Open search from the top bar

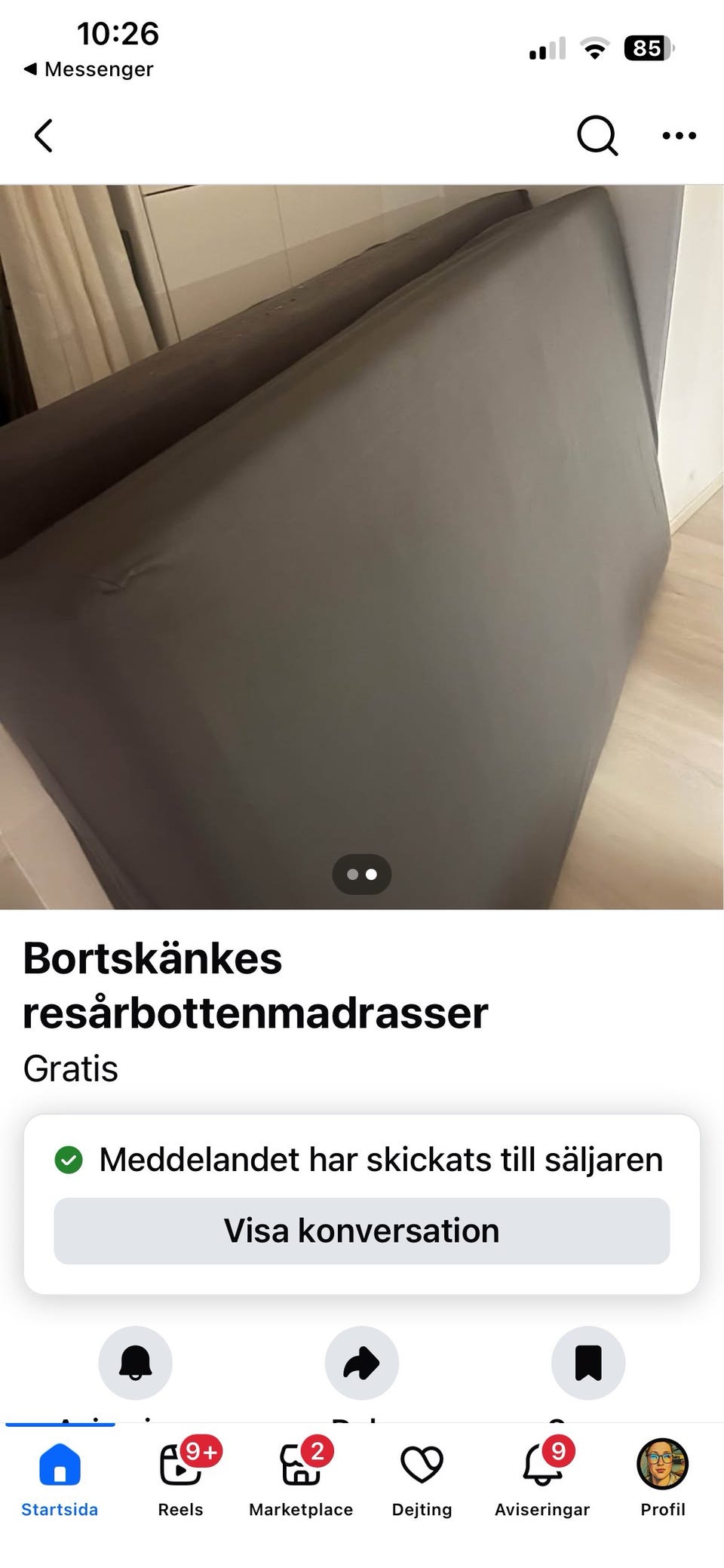[x=597, y=136]
